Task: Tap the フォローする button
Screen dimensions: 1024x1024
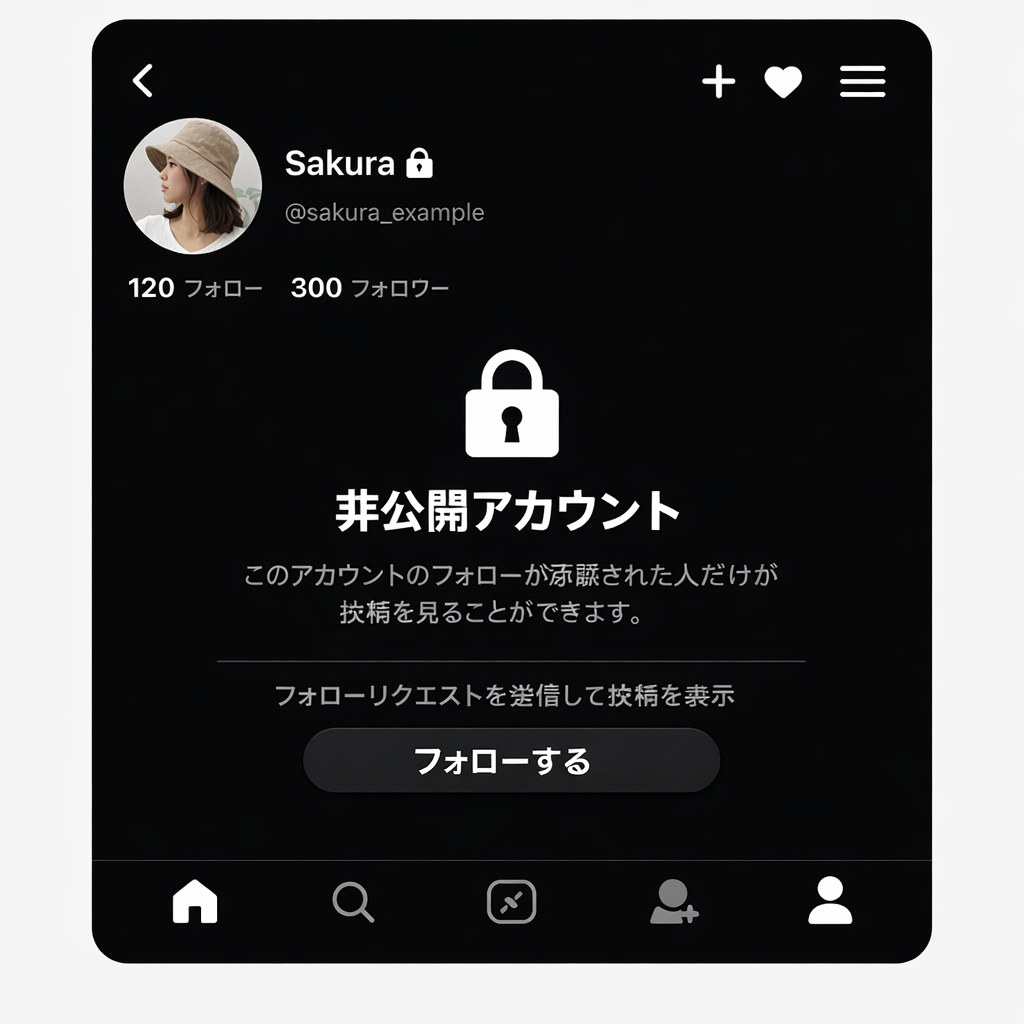Action: pyautogui.click(x=511, y=761)
